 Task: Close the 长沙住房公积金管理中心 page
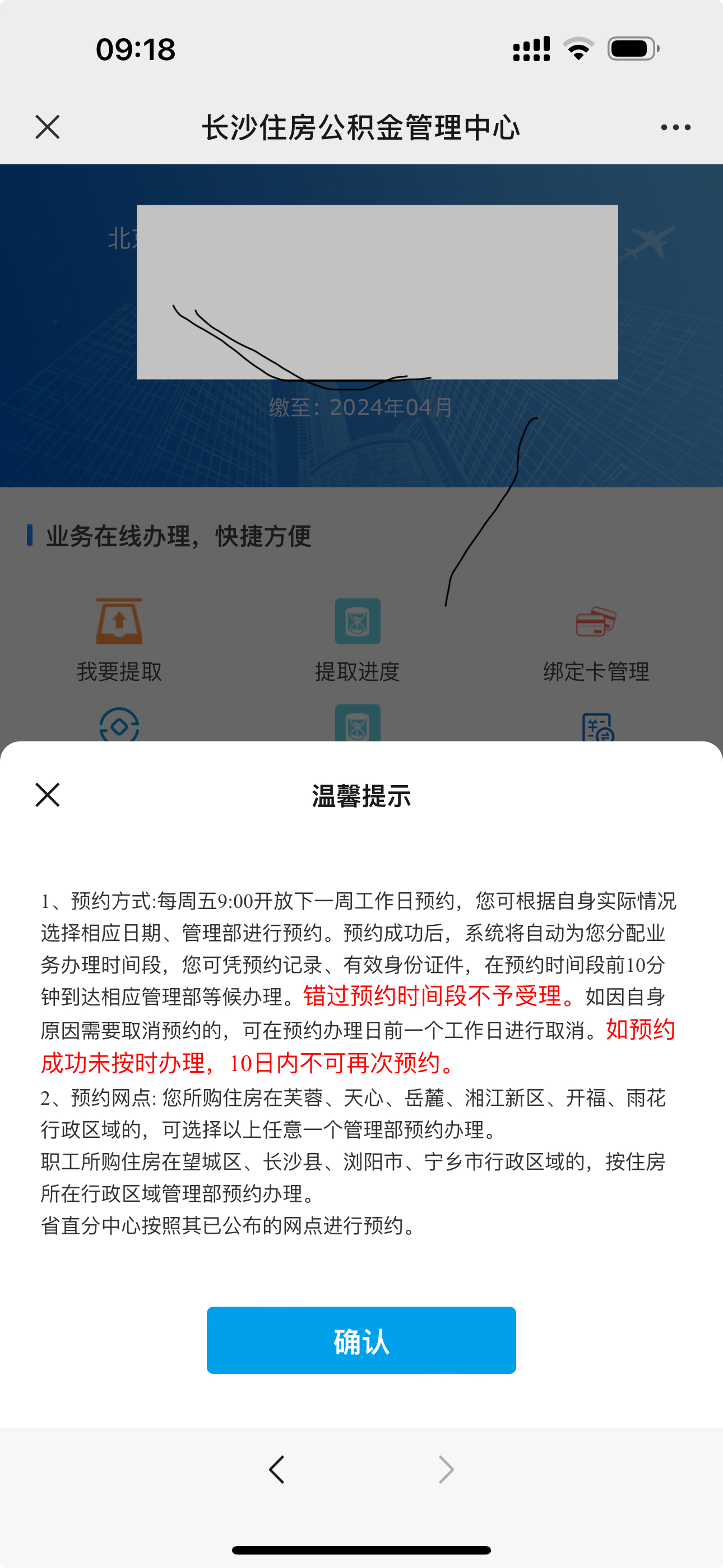[x=48, y=127]
